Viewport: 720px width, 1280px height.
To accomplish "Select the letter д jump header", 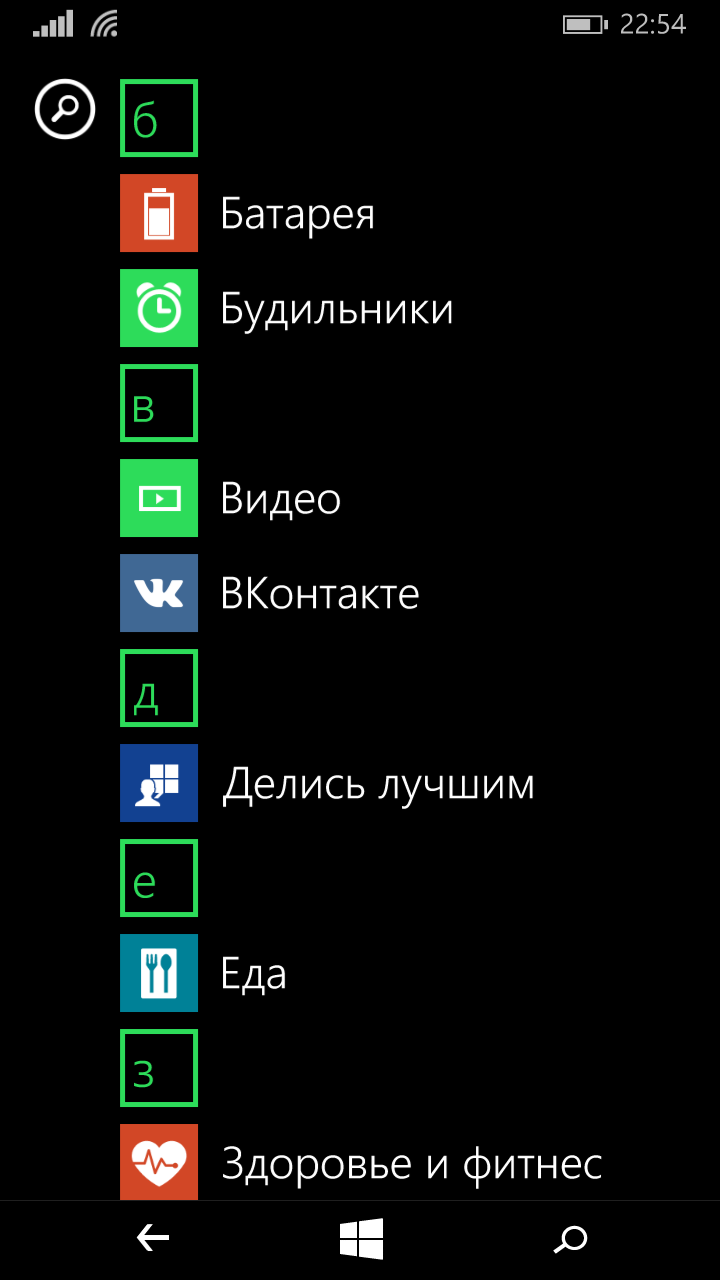I will click(x=159, y=688).
